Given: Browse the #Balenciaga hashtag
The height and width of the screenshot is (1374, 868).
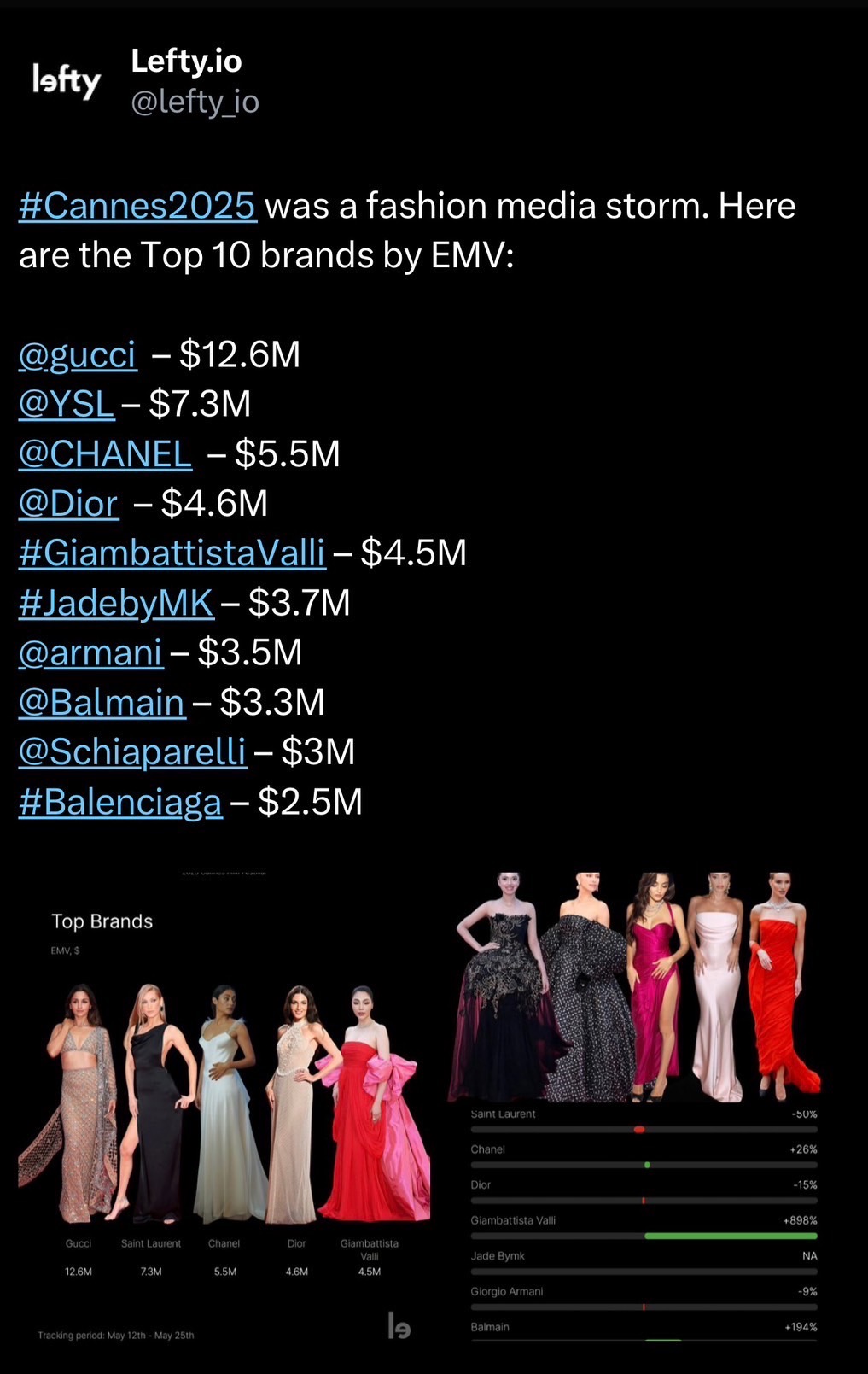Looking at the screenshot, I should [120, 802].
